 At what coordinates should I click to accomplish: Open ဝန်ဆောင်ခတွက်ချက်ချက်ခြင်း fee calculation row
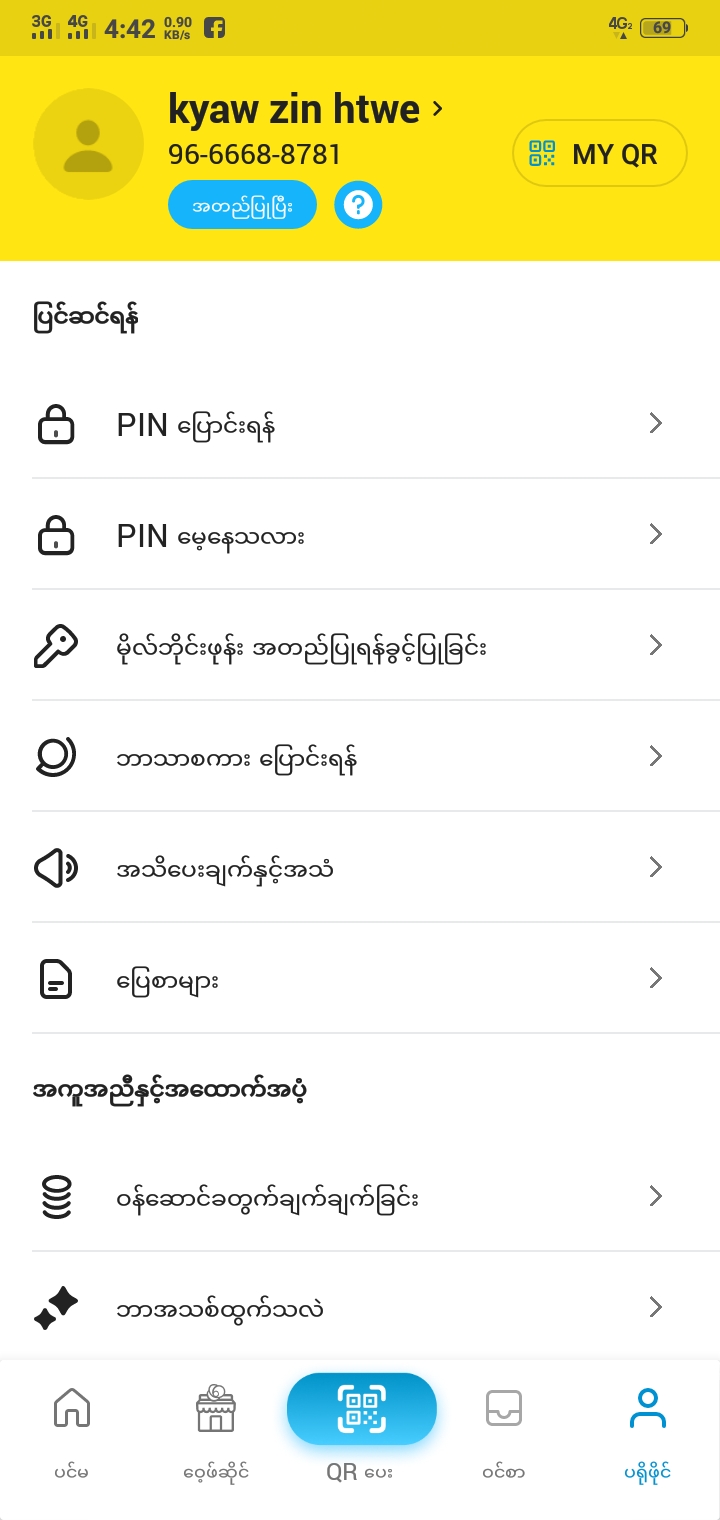tap(360, 1197)
